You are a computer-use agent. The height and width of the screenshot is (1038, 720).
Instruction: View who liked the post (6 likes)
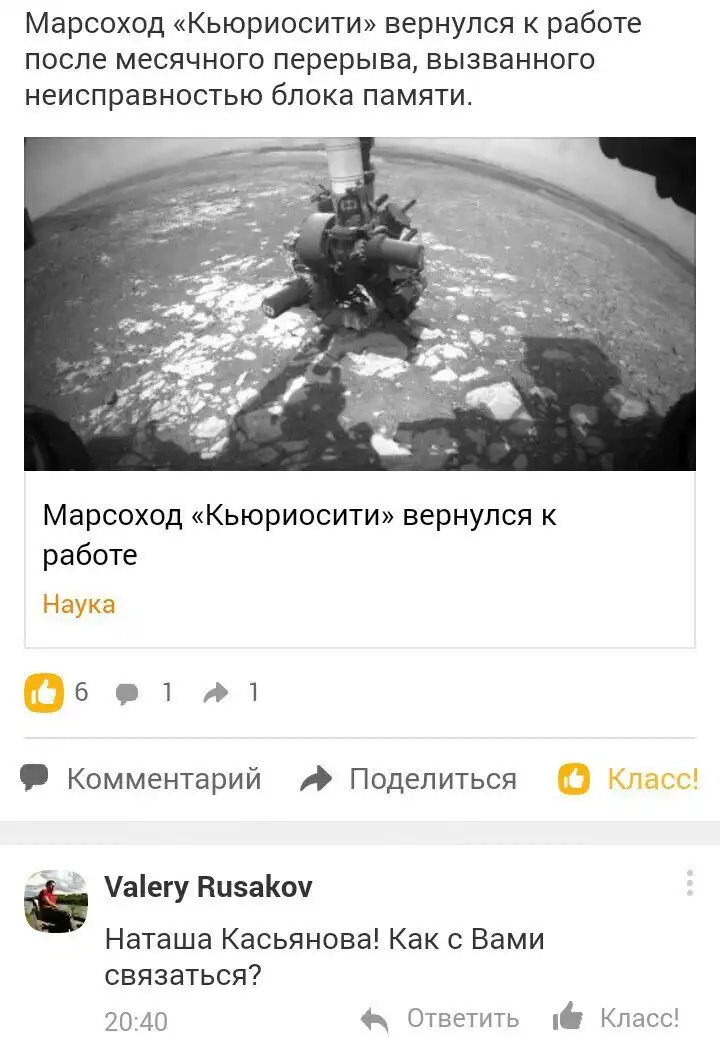56,692
